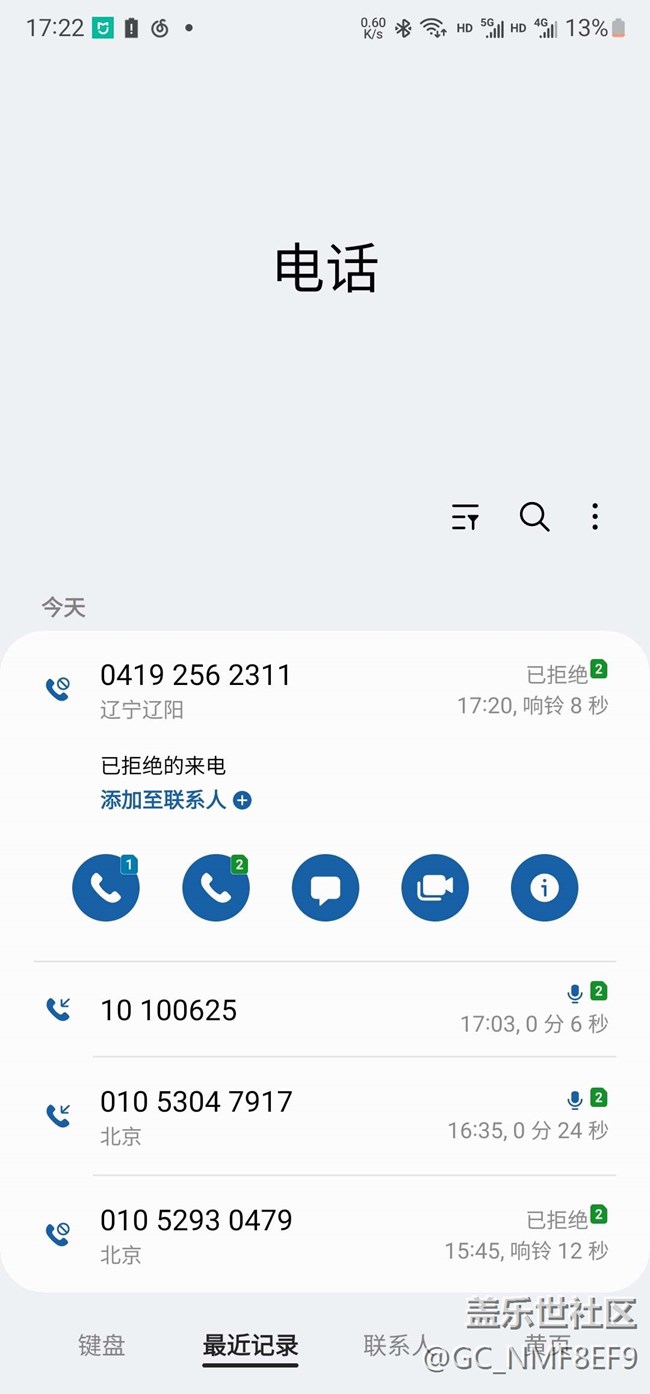This screenshot has width=650, height=1394.
Task: Search the call history
Action: click(534, 517)
